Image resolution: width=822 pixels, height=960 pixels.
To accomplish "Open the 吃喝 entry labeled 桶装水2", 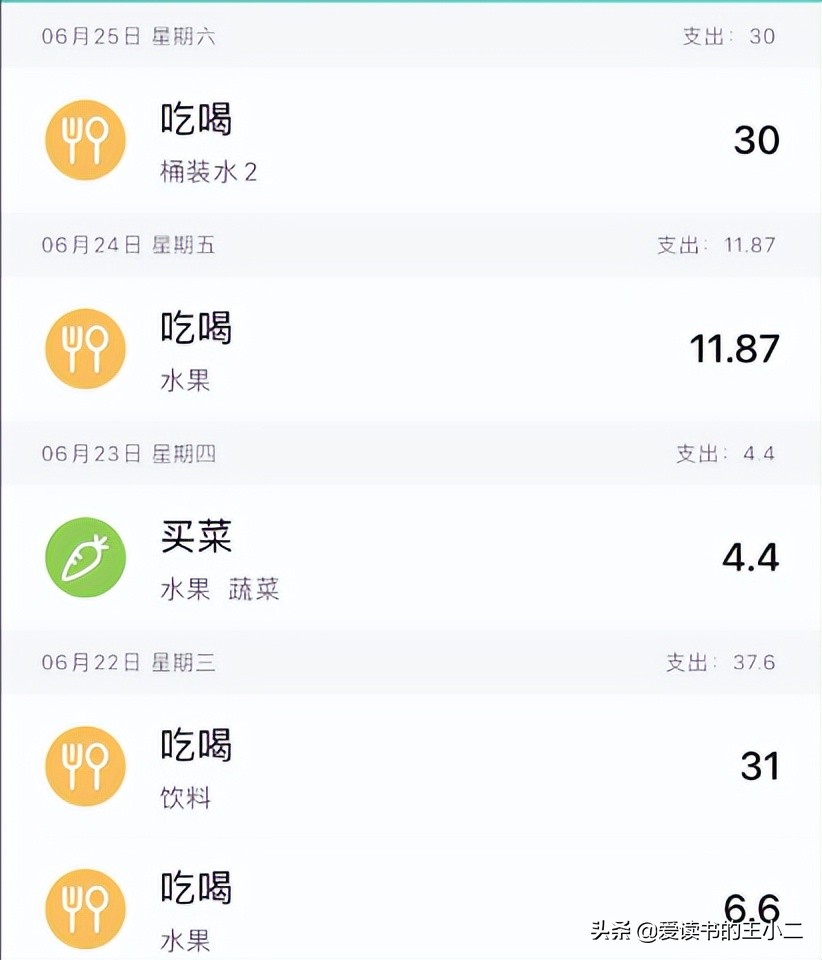I will point(195,141).
